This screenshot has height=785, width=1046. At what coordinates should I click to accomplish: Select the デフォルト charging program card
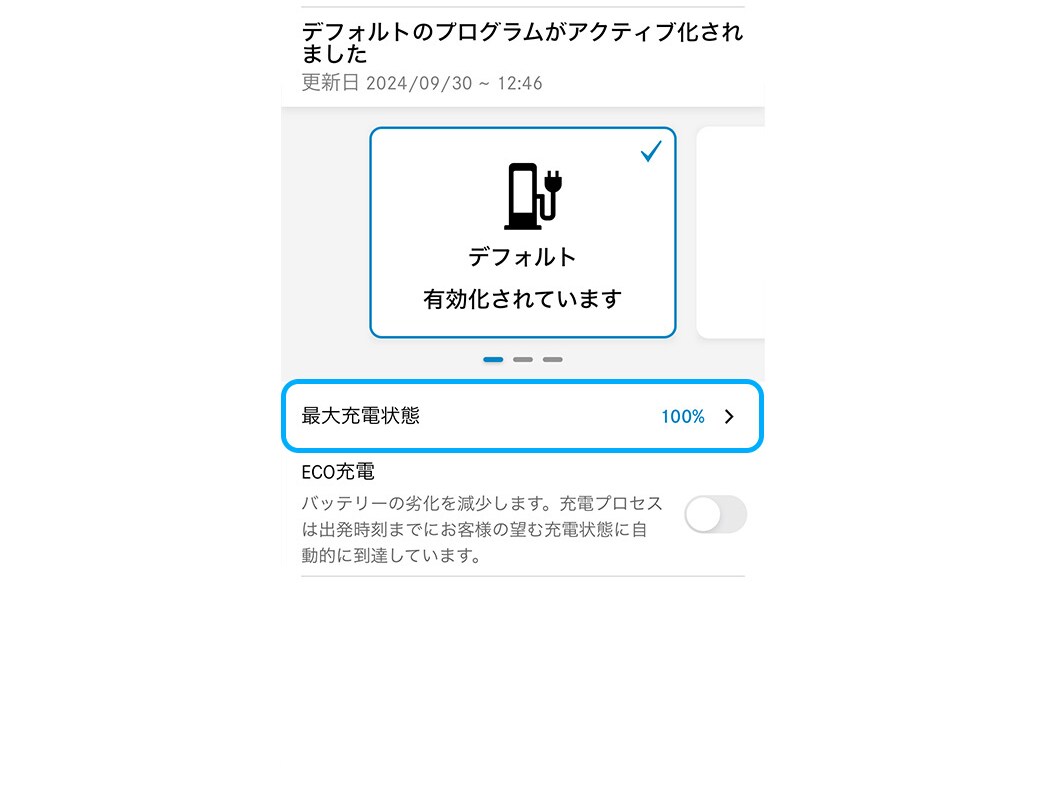click(522, 233)
